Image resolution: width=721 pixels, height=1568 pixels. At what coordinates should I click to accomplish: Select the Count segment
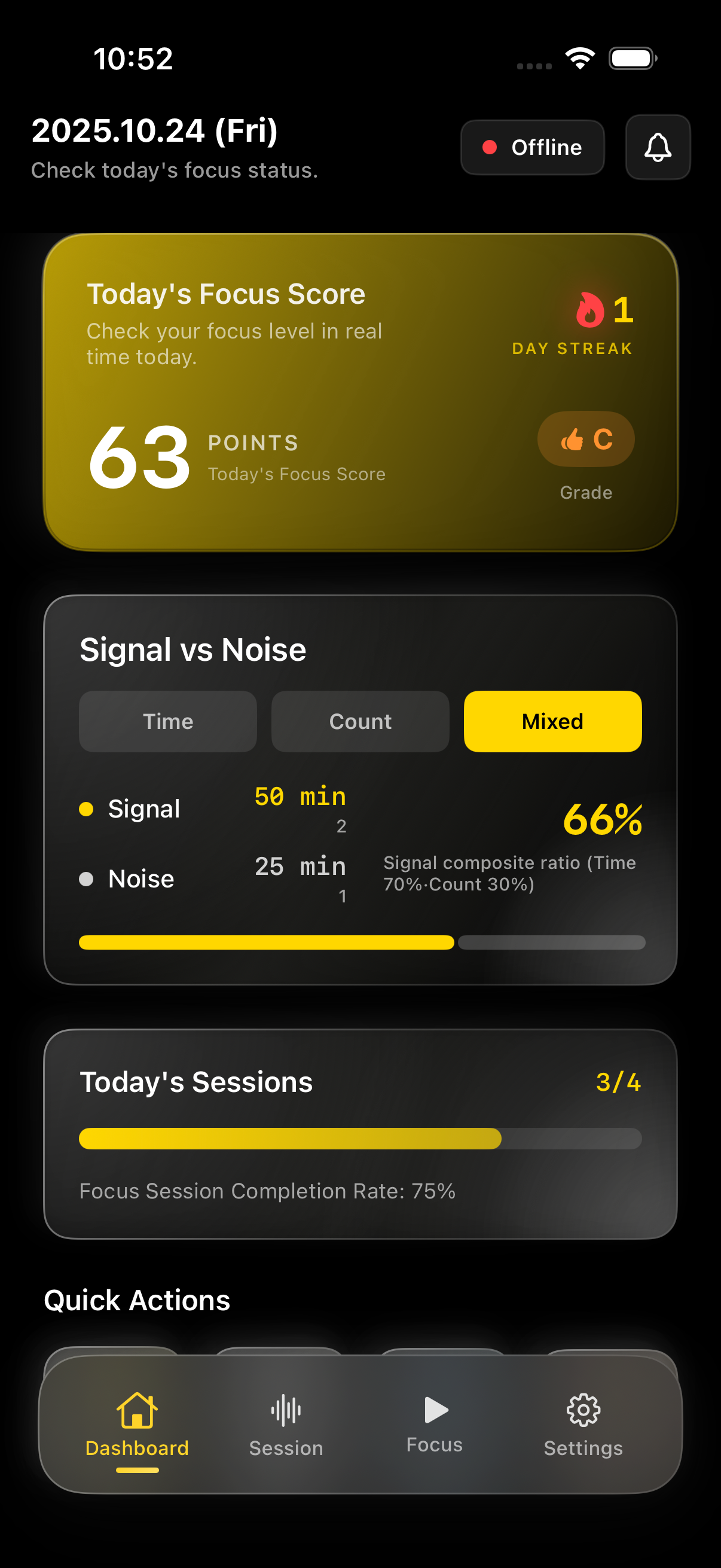pyautogui.click(x=360, y=721)
